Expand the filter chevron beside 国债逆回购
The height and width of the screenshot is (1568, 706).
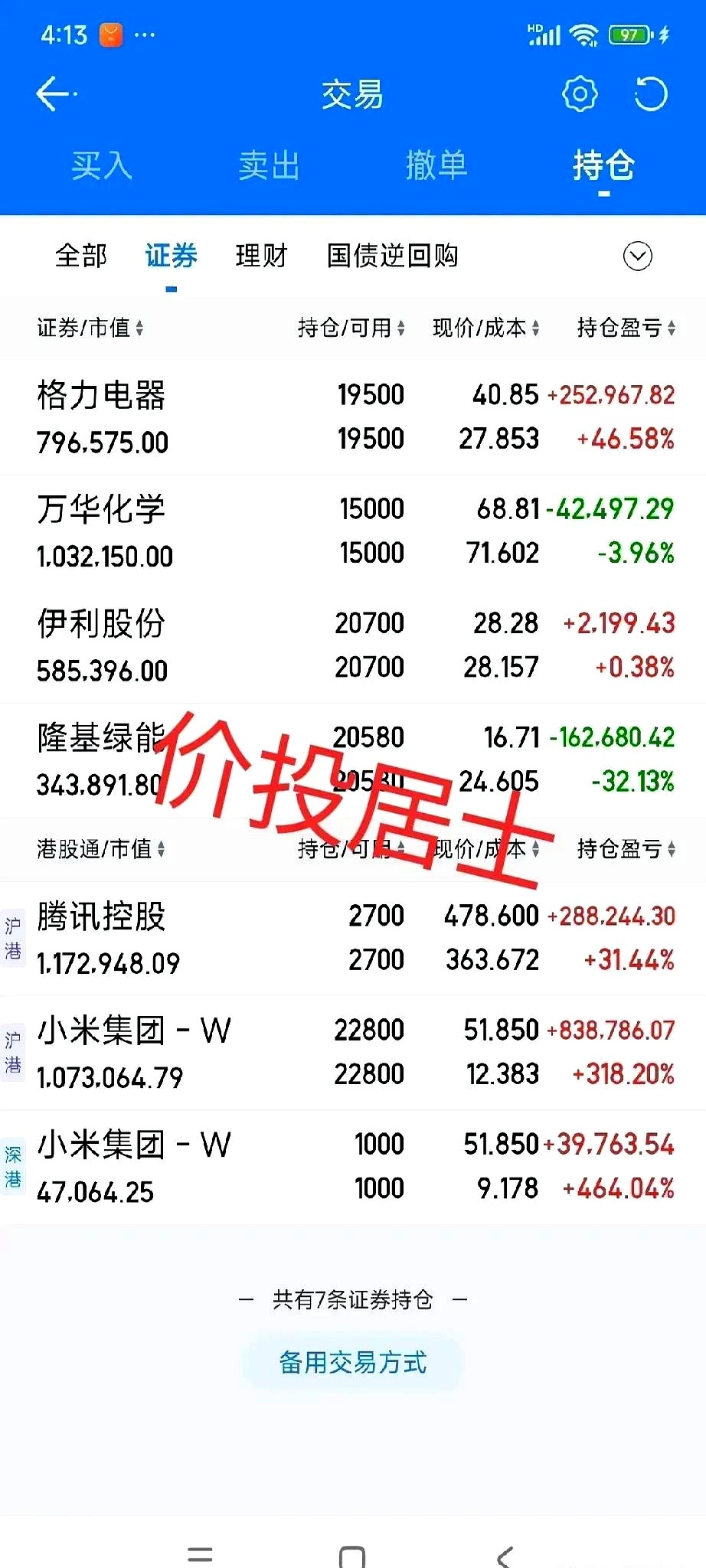pos(638,256)
